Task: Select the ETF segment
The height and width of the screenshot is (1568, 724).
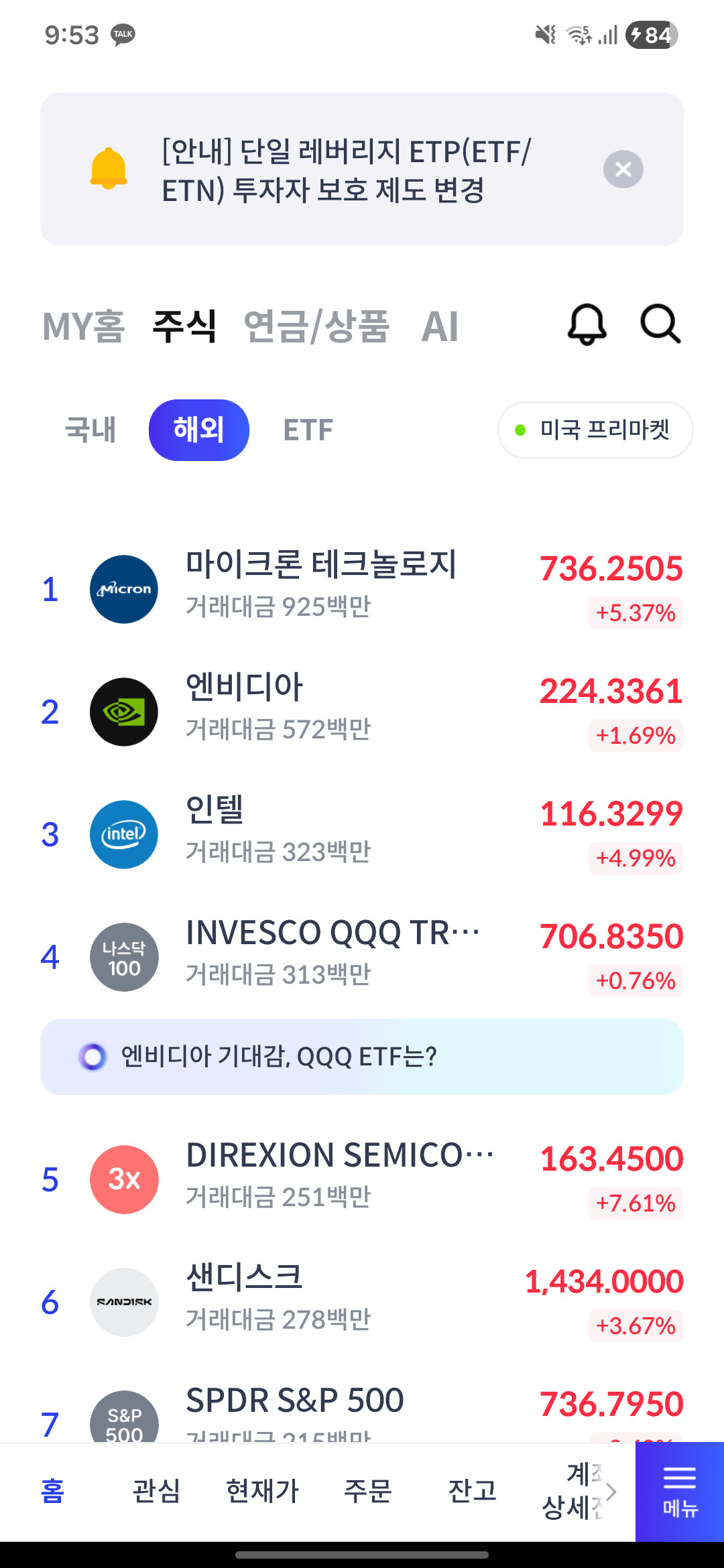Action: coord(308,430)
